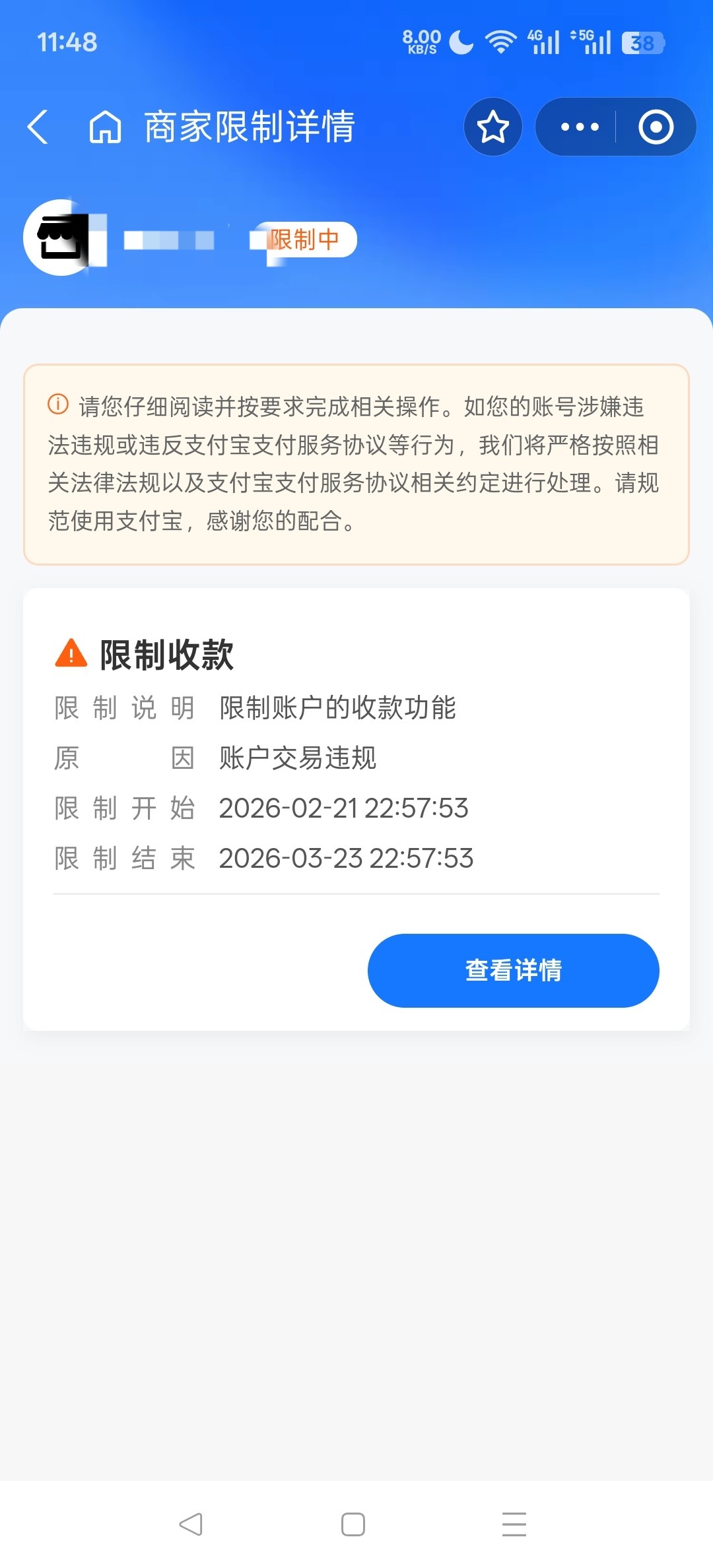Screen dimensions: 713x1568
Task: Go back from merchant restriction details
Action: coord(38,127)
